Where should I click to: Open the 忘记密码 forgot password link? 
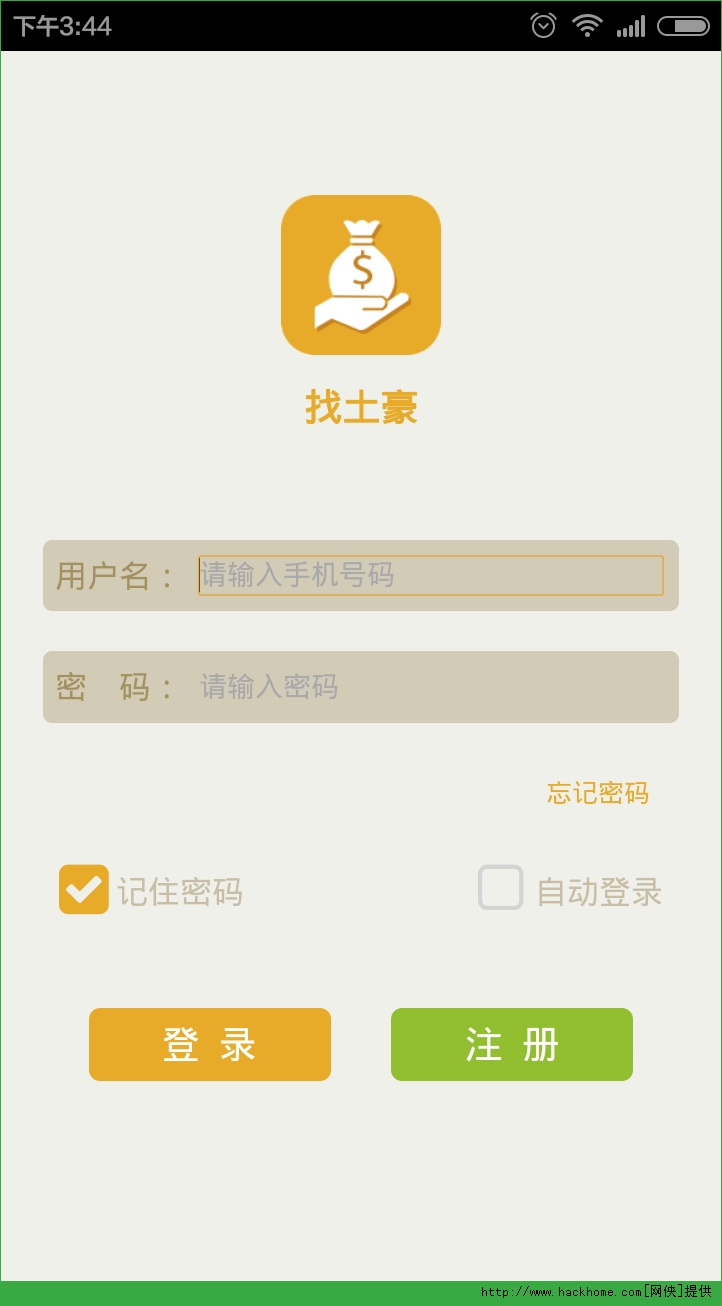[x=598, y=793]
